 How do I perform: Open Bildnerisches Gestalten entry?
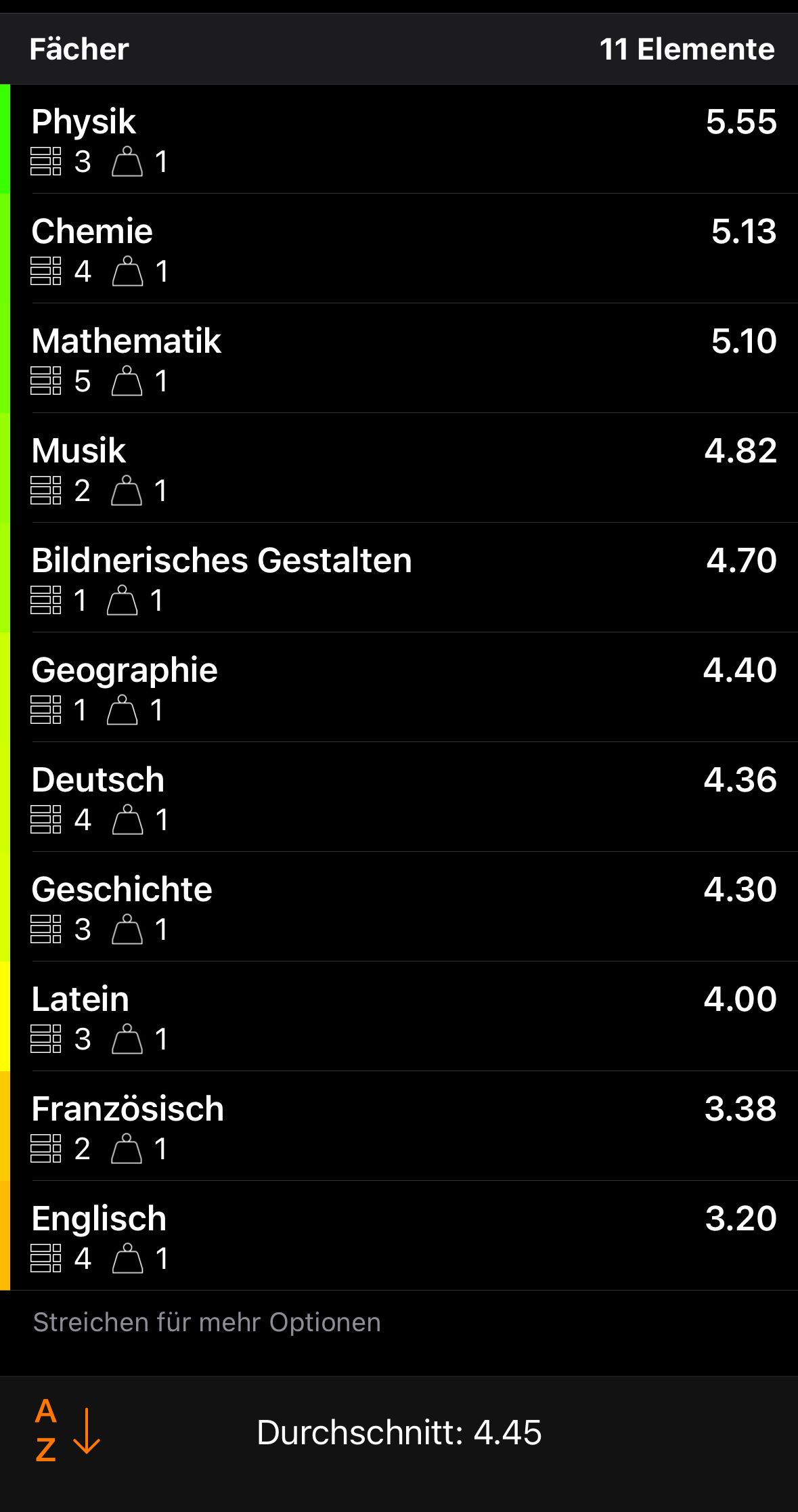click(399, 578)
